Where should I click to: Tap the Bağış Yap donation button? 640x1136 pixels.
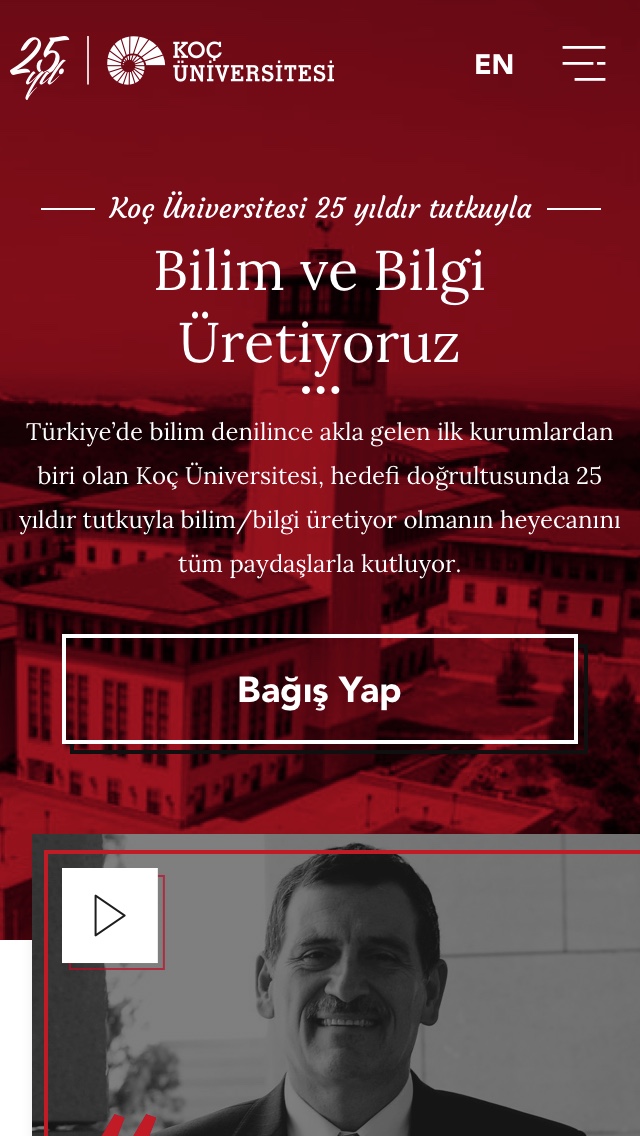(x=320, y=689)
